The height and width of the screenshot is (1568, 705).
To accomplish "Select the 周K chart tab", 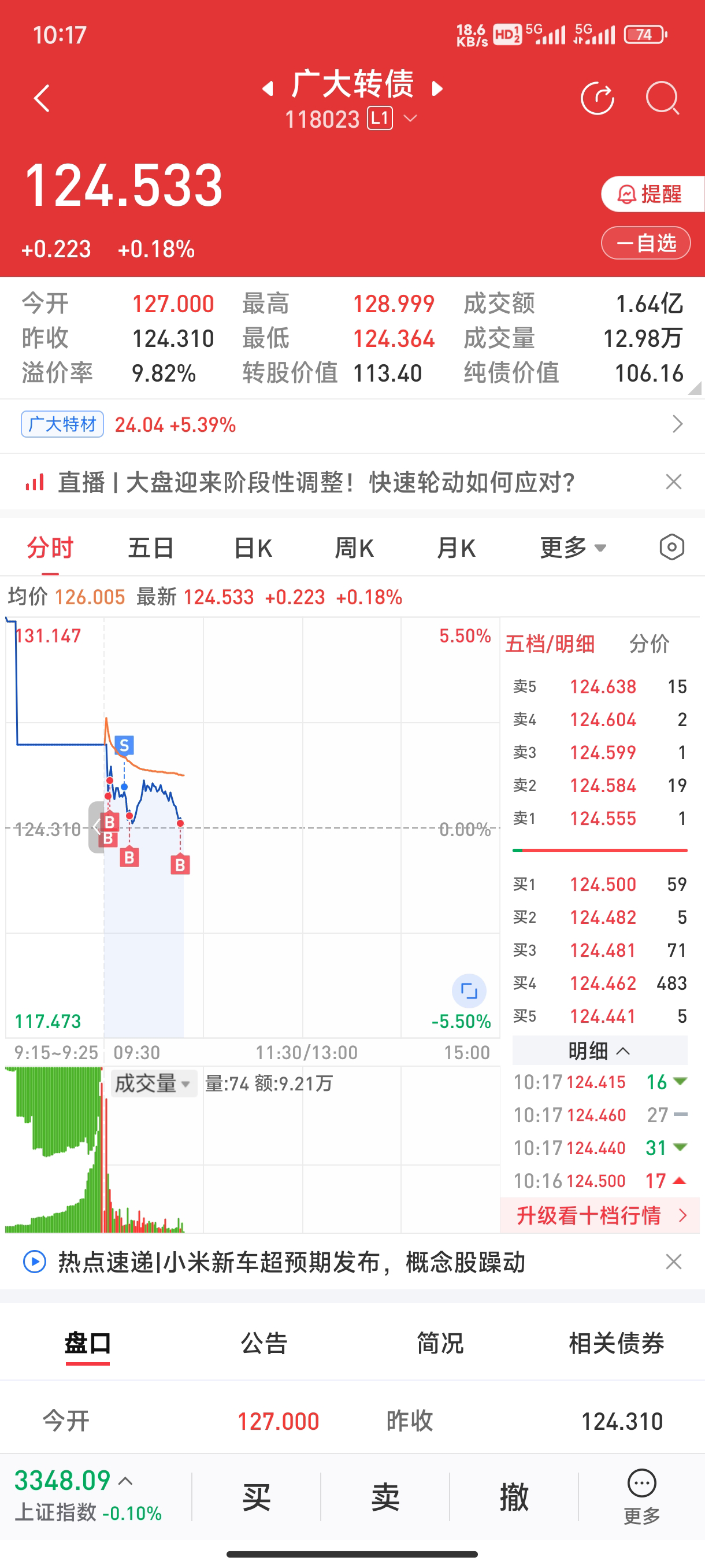I will click(x=354, y=548).
